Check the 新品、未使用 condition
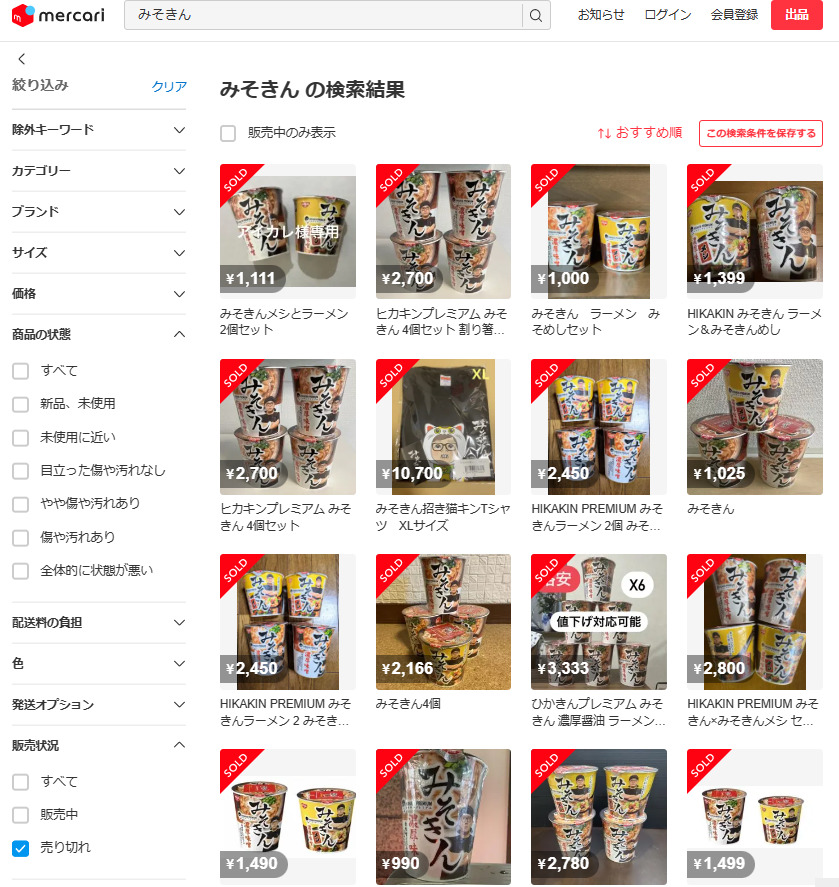Screen dimensions: 839x887 point(21,404)
